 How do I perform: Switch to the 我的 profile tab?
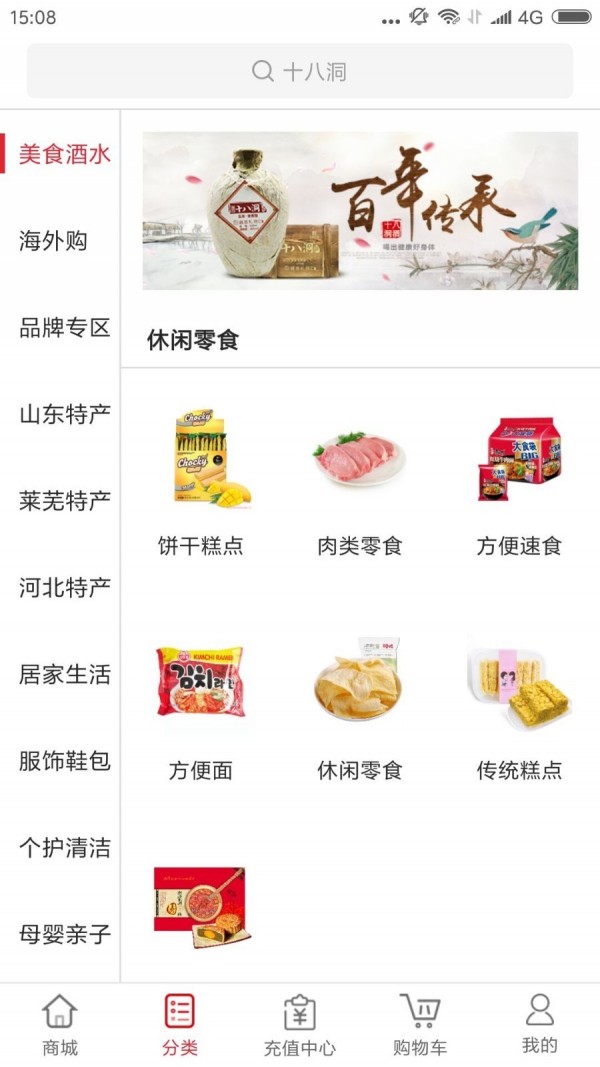pos(540,1025)
